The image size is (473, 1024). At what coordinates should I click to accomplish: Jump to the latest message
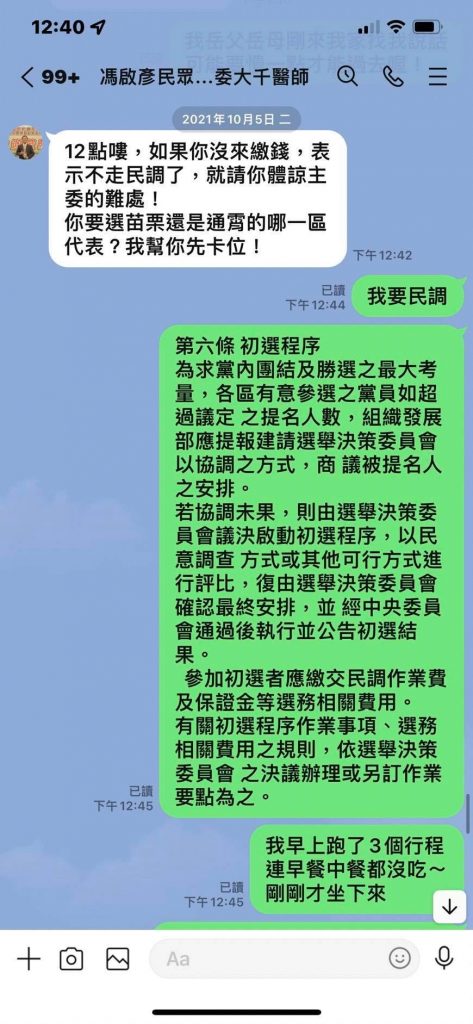[449, 907]
